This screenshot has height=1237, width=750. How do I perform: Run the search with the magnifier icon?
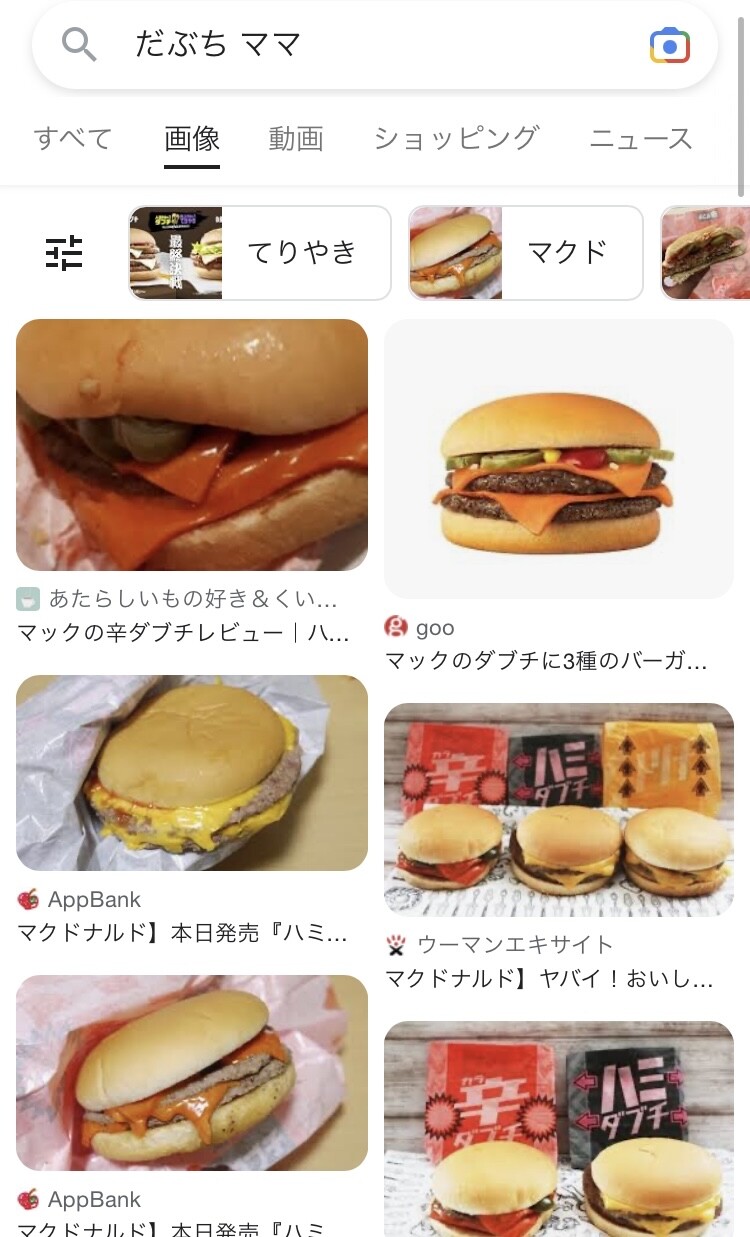coord(79,45)
